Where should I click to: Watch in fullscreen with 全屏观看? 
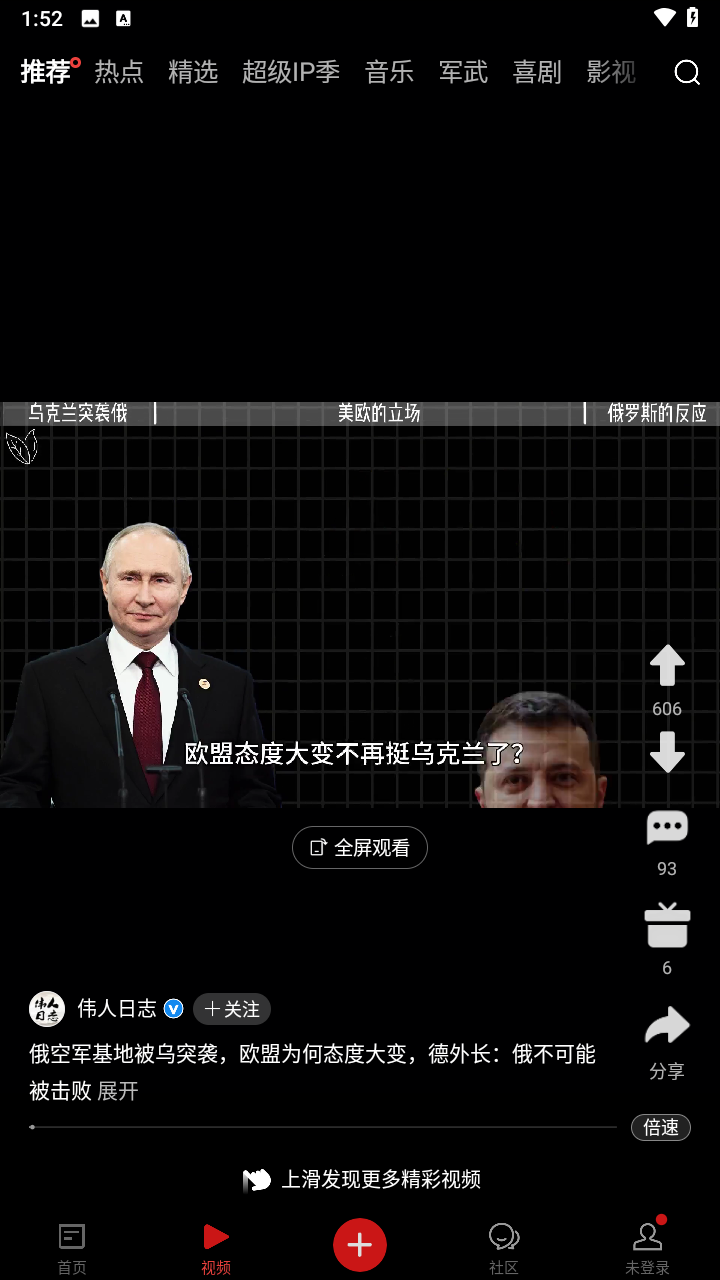point(360,848)
